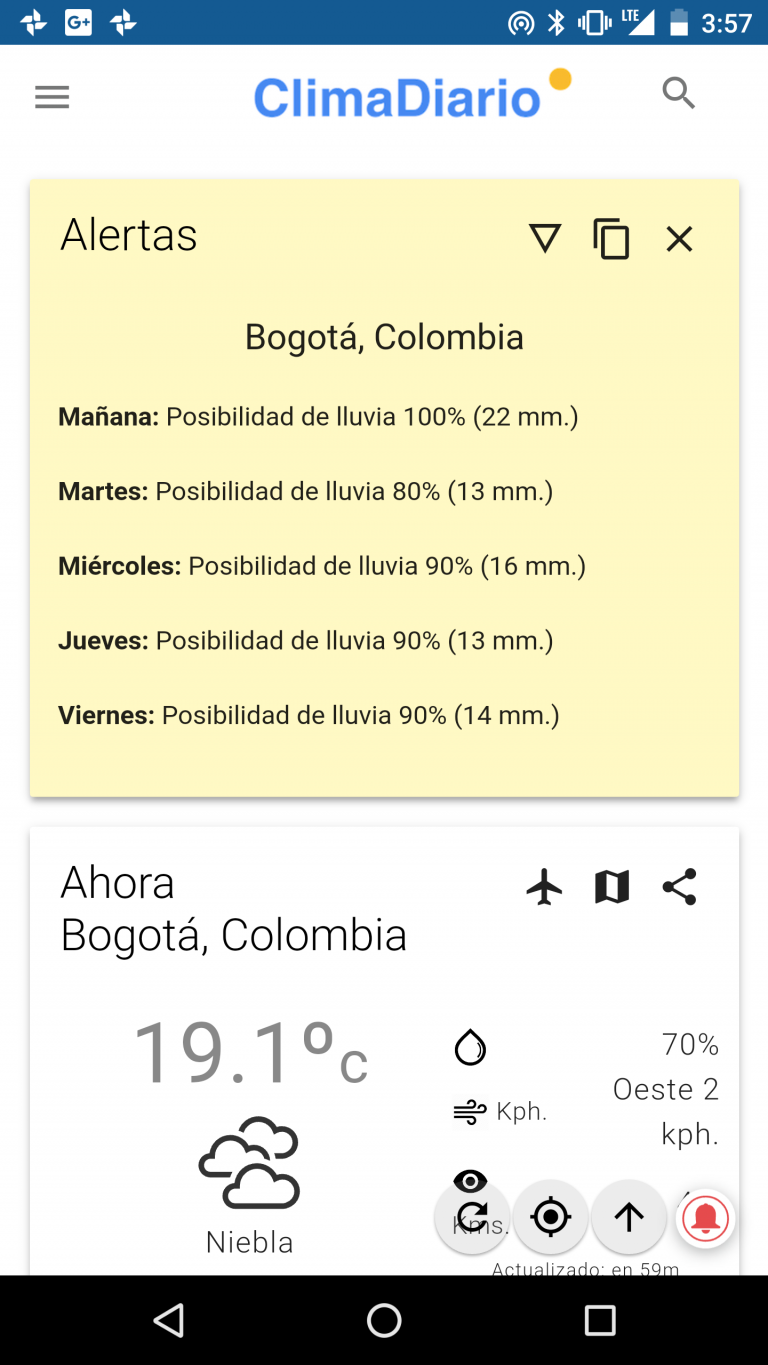Jump to top with the up arrow
768x1365 pixels.
[x=629, y=1217]
